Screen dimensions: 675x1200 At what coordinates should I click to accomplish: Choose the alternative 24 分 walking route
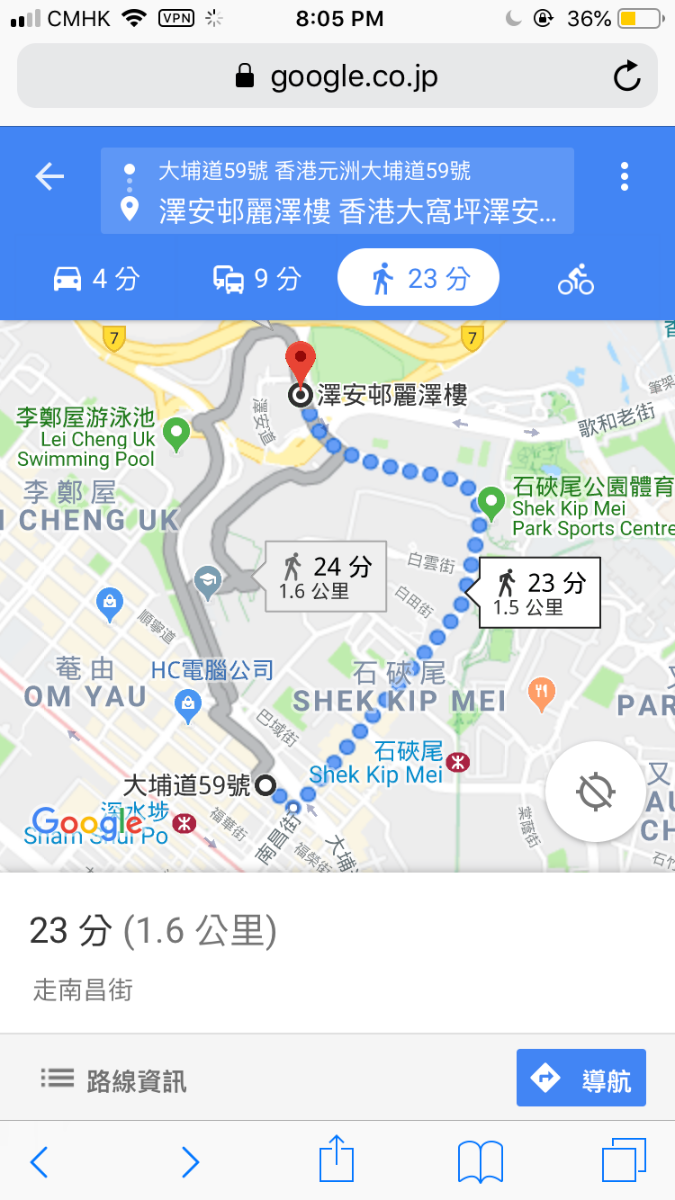tap(325, 577)
